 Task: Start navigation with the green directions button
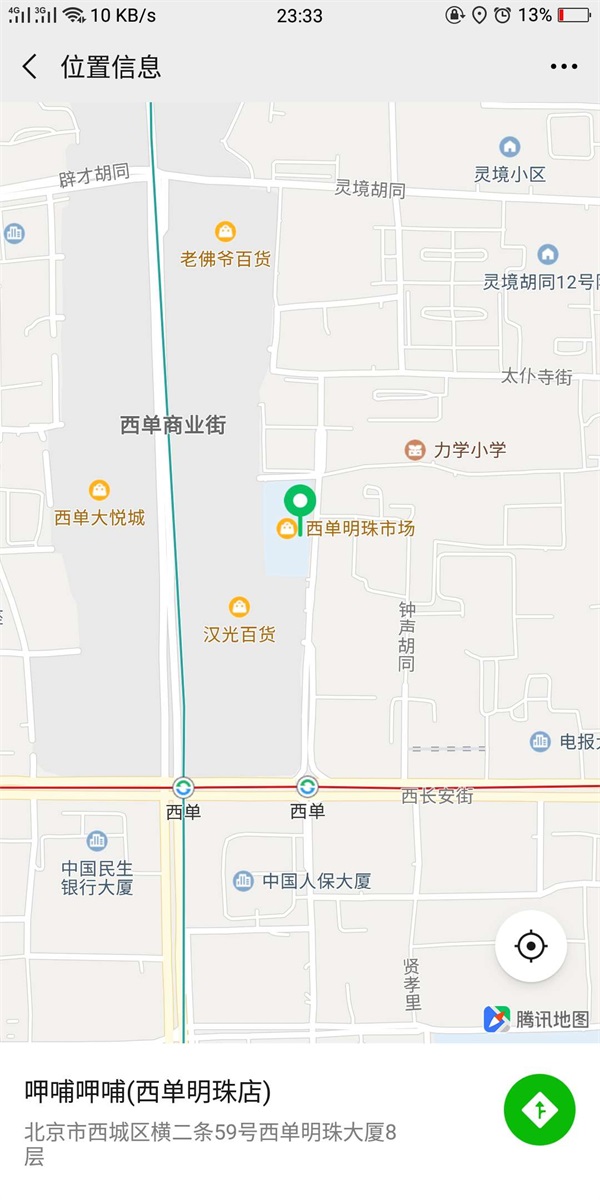pyautogui.click(x=539, y=1109)
